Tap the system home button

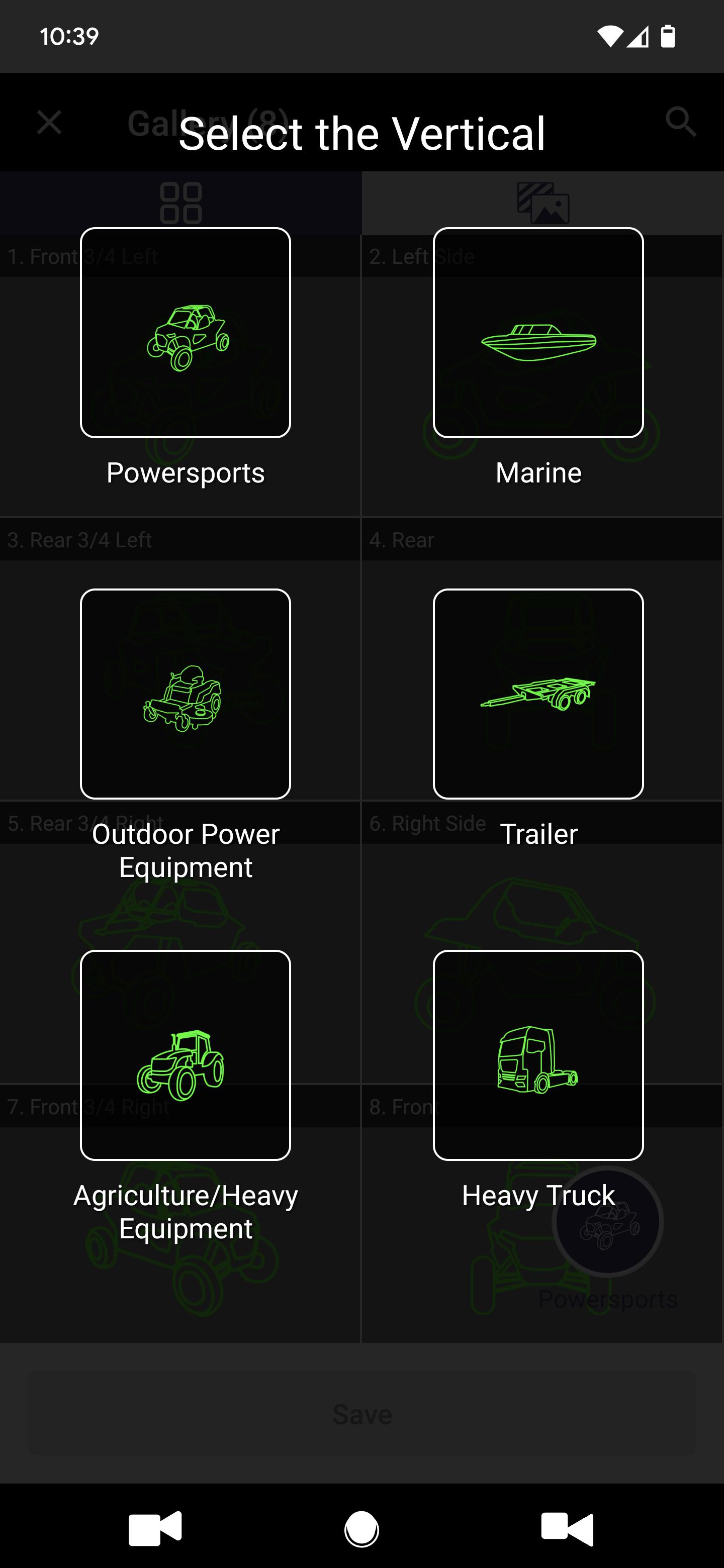(361, 1528)
